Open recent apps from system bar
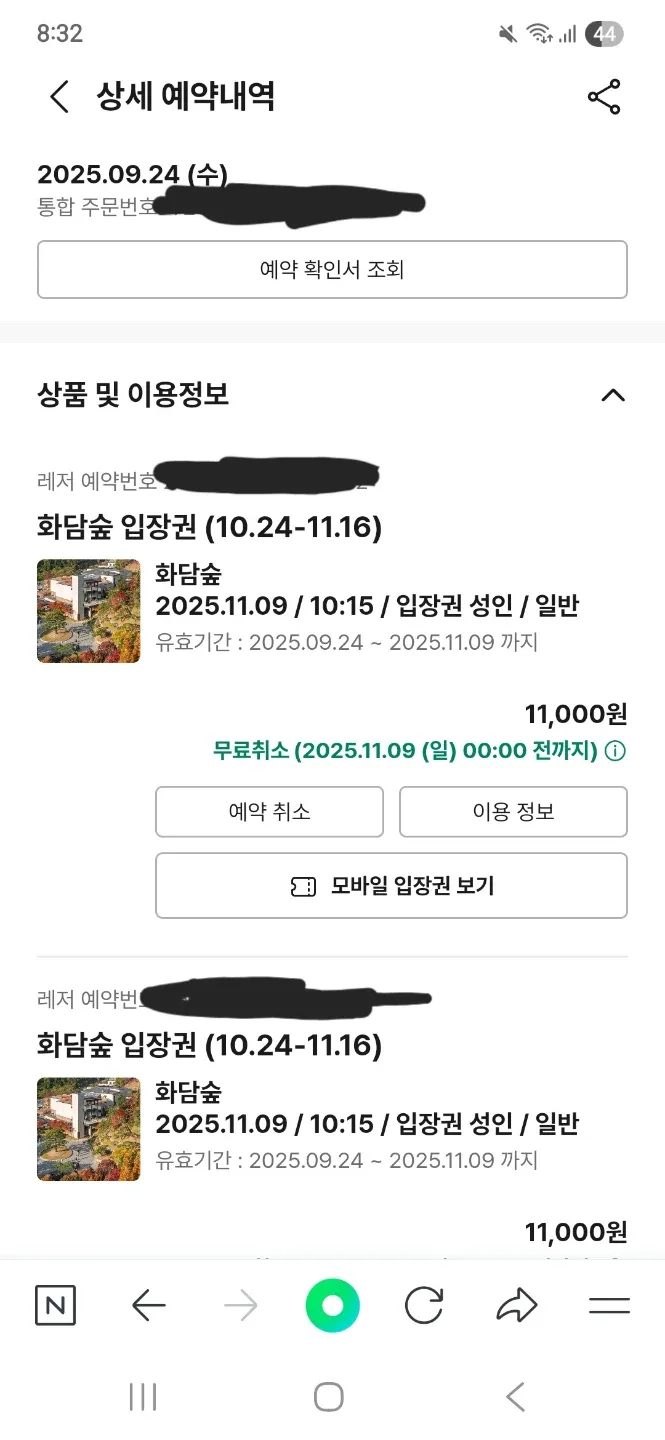Screen dimensions: 665x1440 pos(143,1397)
